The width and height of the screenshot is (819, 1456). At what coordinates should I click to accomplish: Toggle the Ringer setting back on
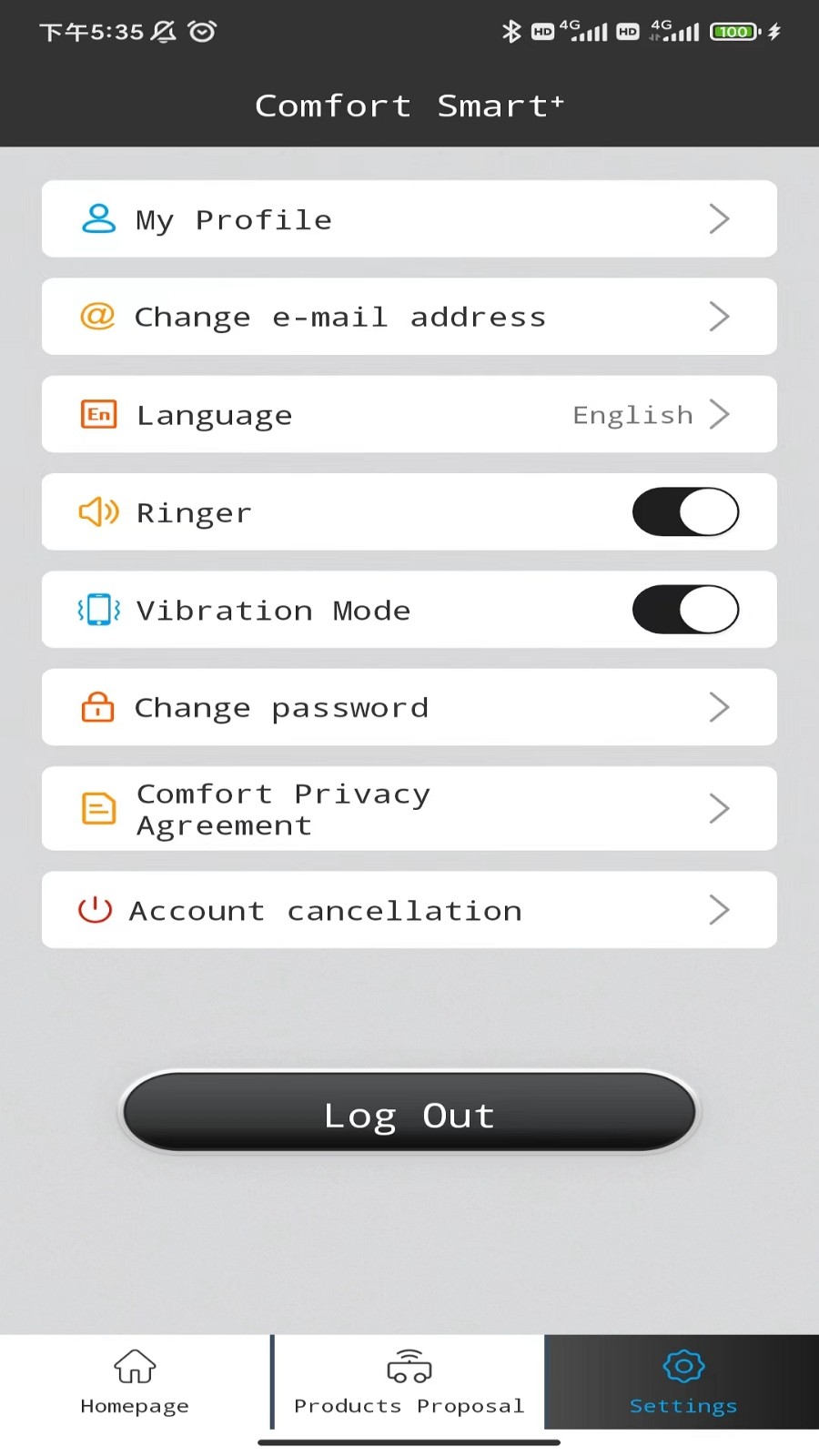[x=685, y=512]
